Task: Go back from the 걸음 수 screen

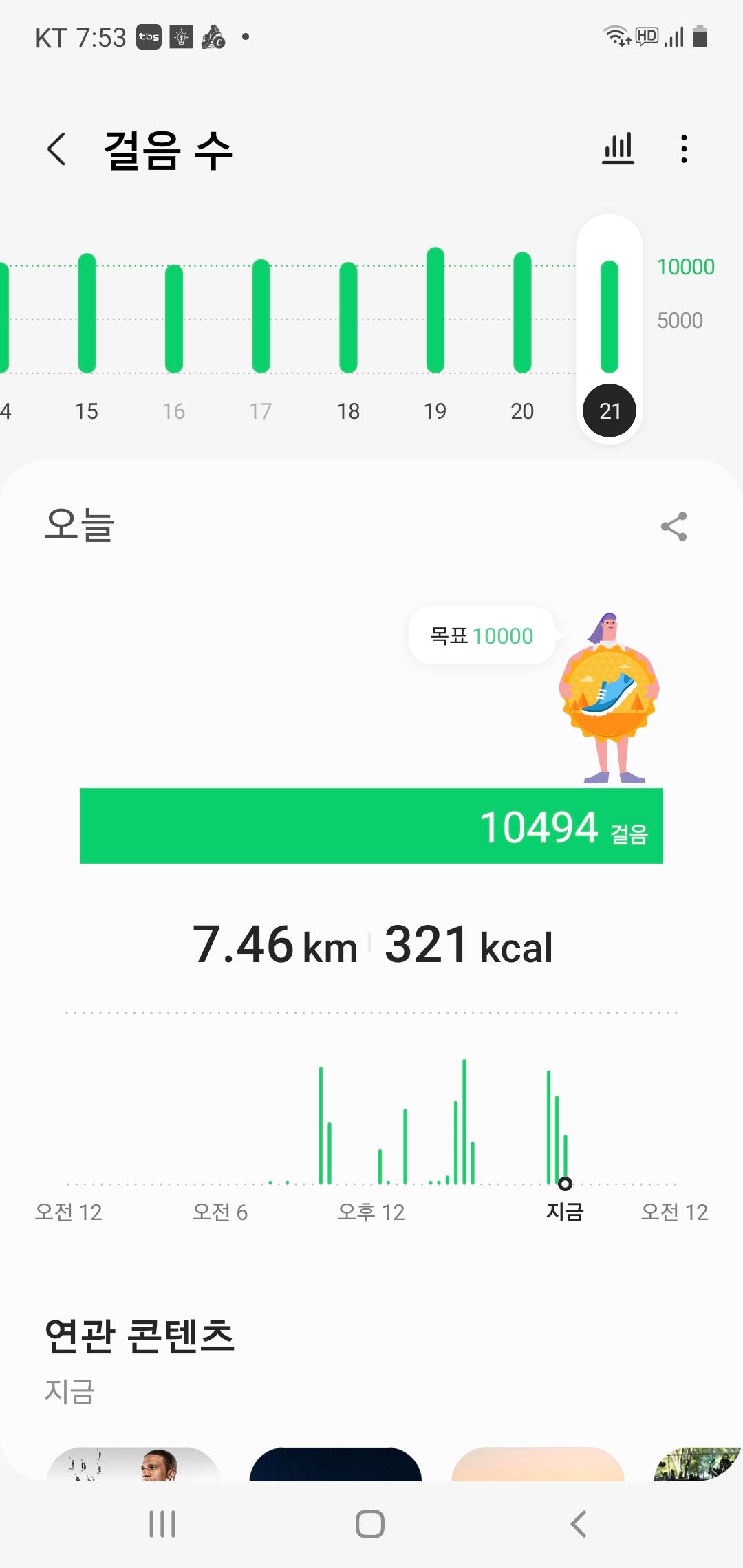Action: point(56,149)
